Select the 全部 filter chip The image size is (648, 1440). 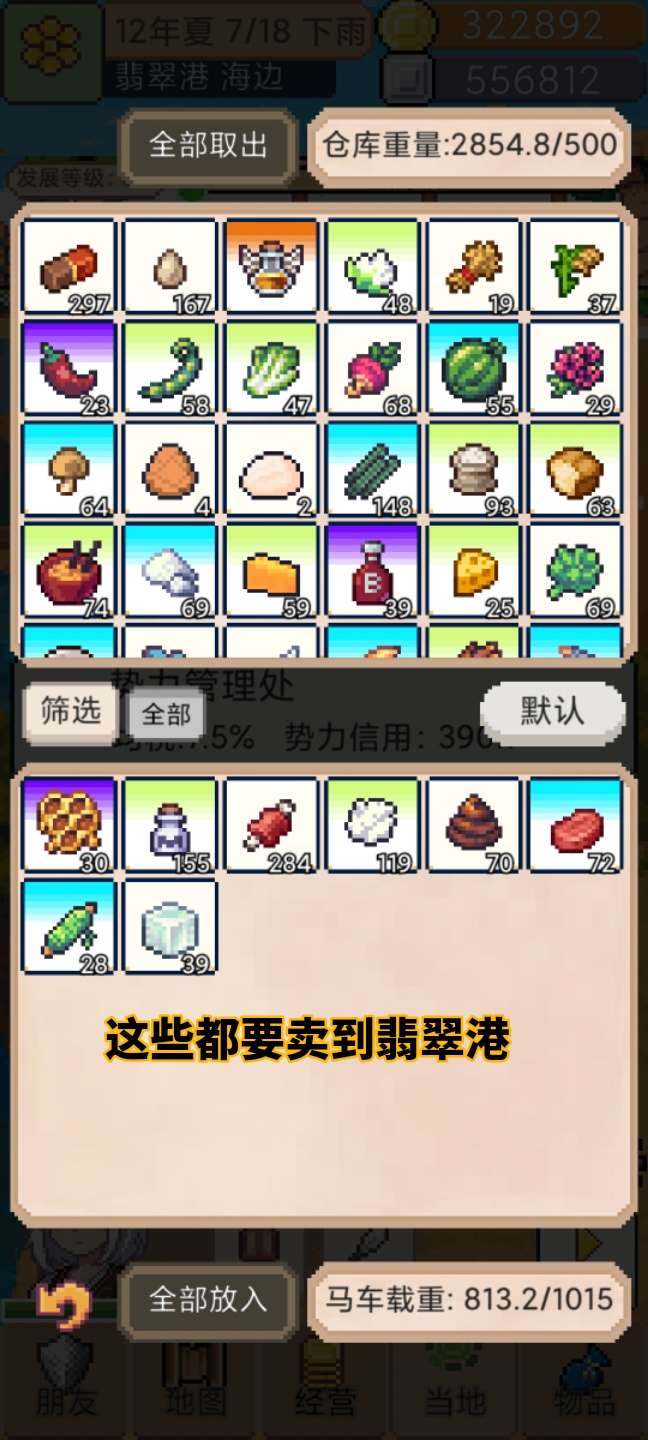[166, 715]
